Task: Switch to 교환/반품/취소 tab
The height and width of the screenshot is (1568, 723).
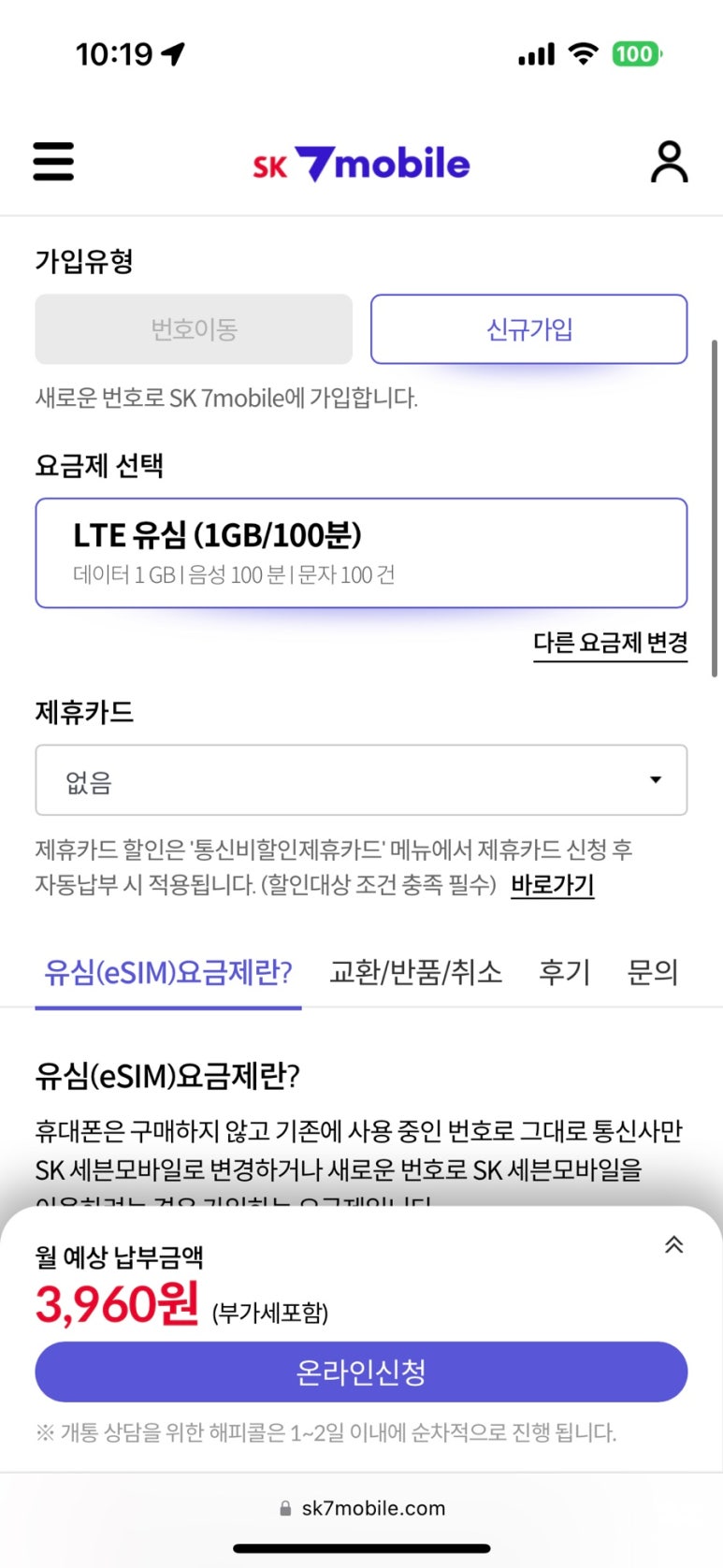Action: [x=415, y=973]
